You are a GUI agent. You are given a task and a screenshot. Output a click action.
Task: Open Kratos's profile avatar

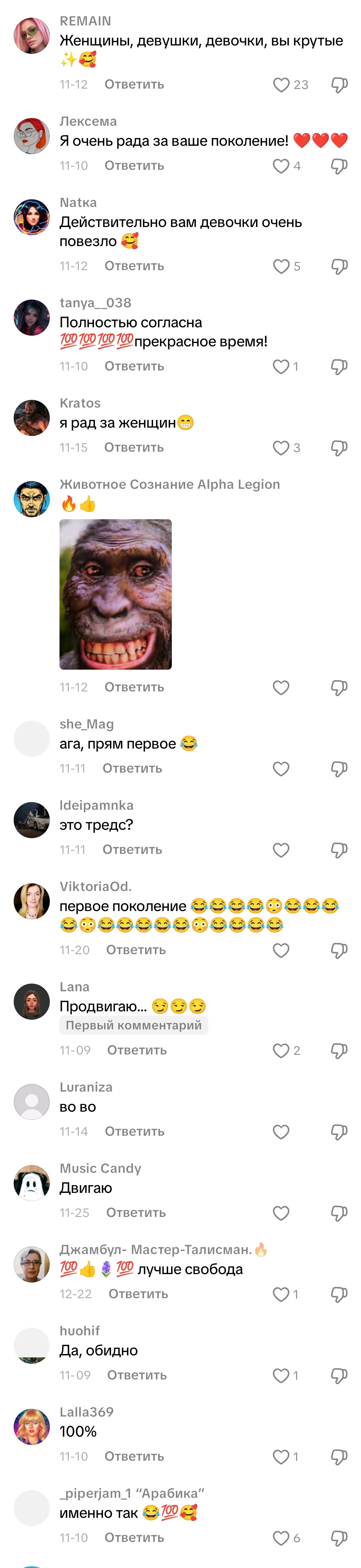pyautogui.click(x=32, y=418)
